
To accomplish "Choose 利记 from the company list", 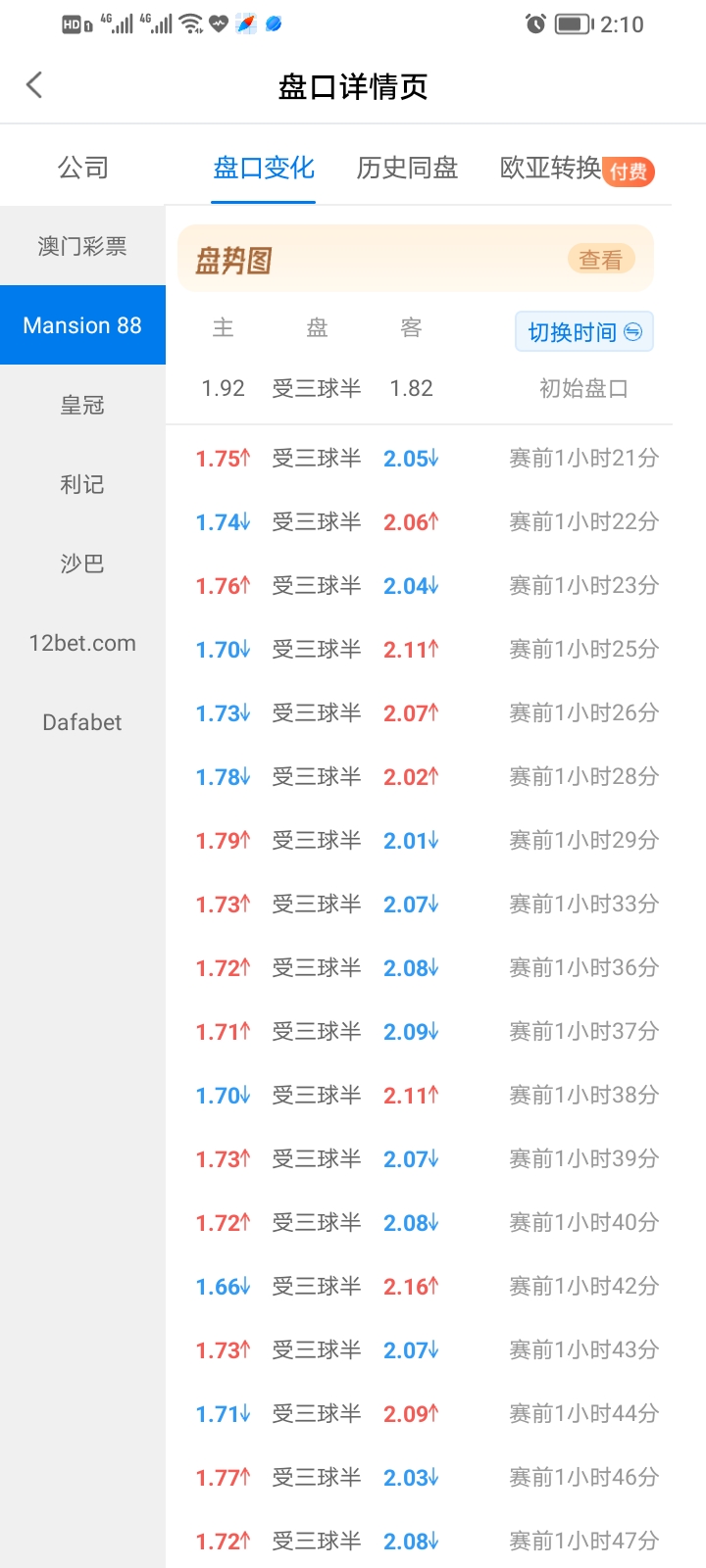I will click(x=82, y=484).
